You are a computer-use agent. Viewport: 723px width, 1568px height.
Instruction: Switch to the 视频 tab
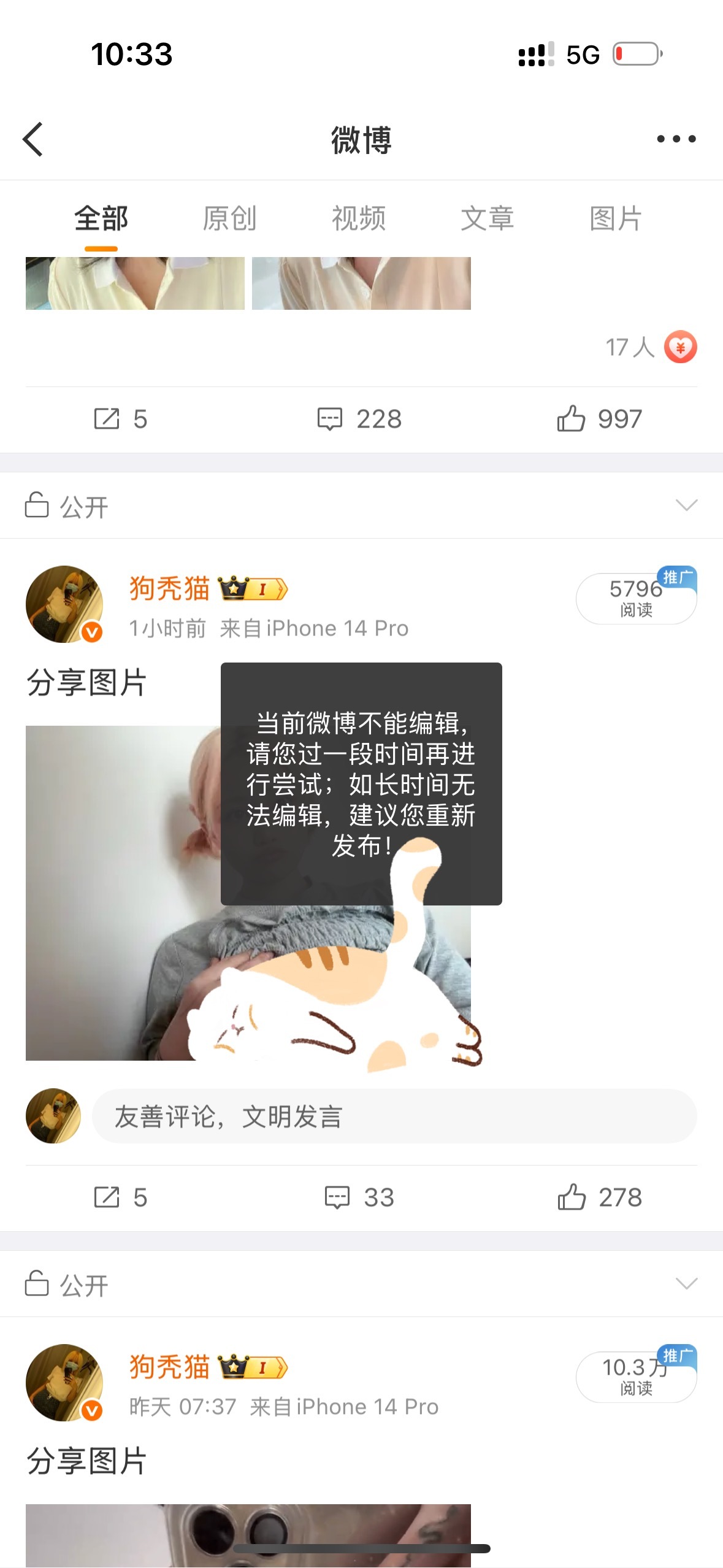click(x=359, y=219)
